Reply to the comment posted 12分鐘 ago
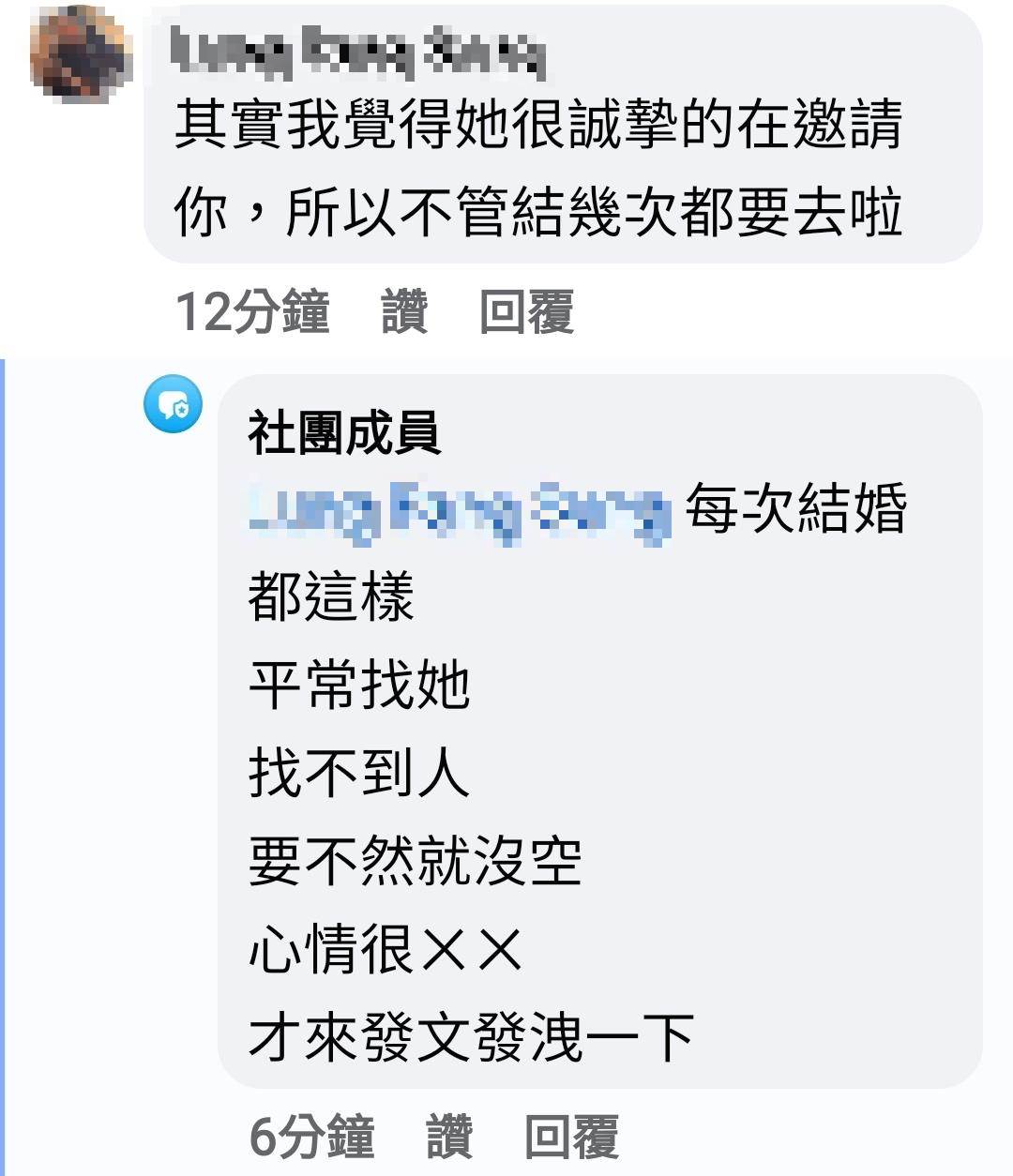This screenshot has width=1013, height=1176. (x=526, y=311)
